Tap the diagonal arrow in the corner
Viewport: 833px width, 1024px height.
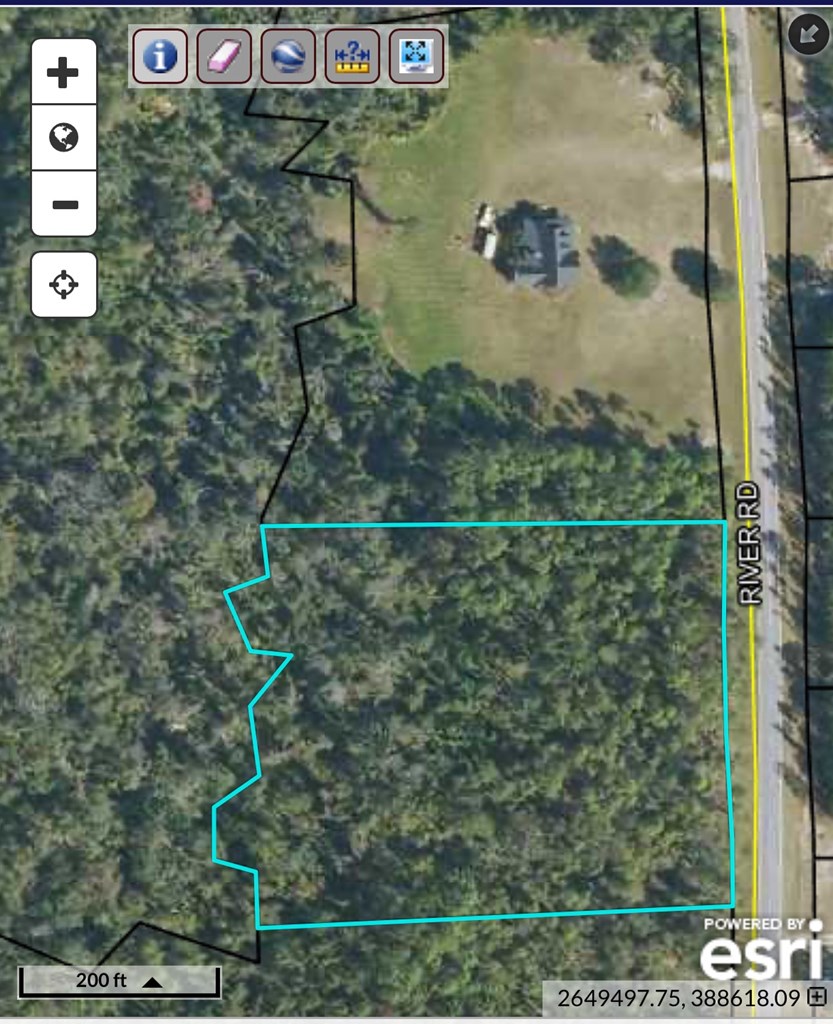(x=808, y=35)
